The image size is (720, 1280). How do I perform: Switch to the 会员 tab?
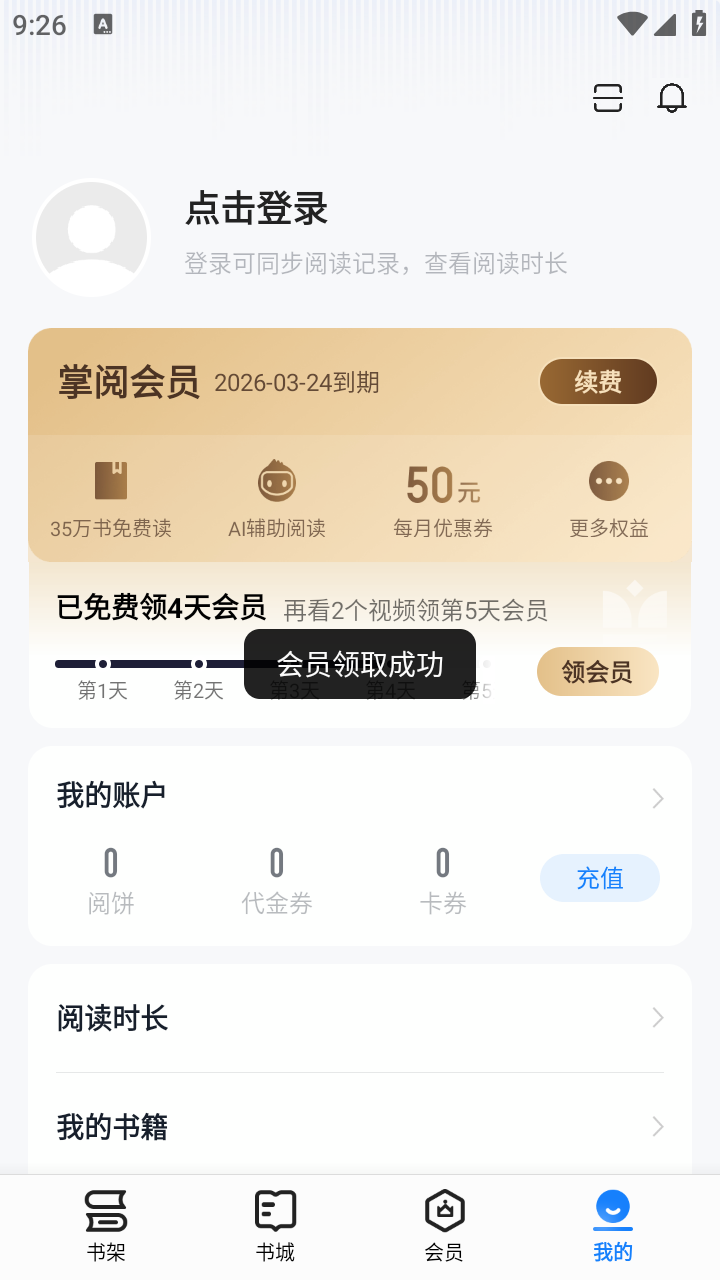(x=444, y=1225)
